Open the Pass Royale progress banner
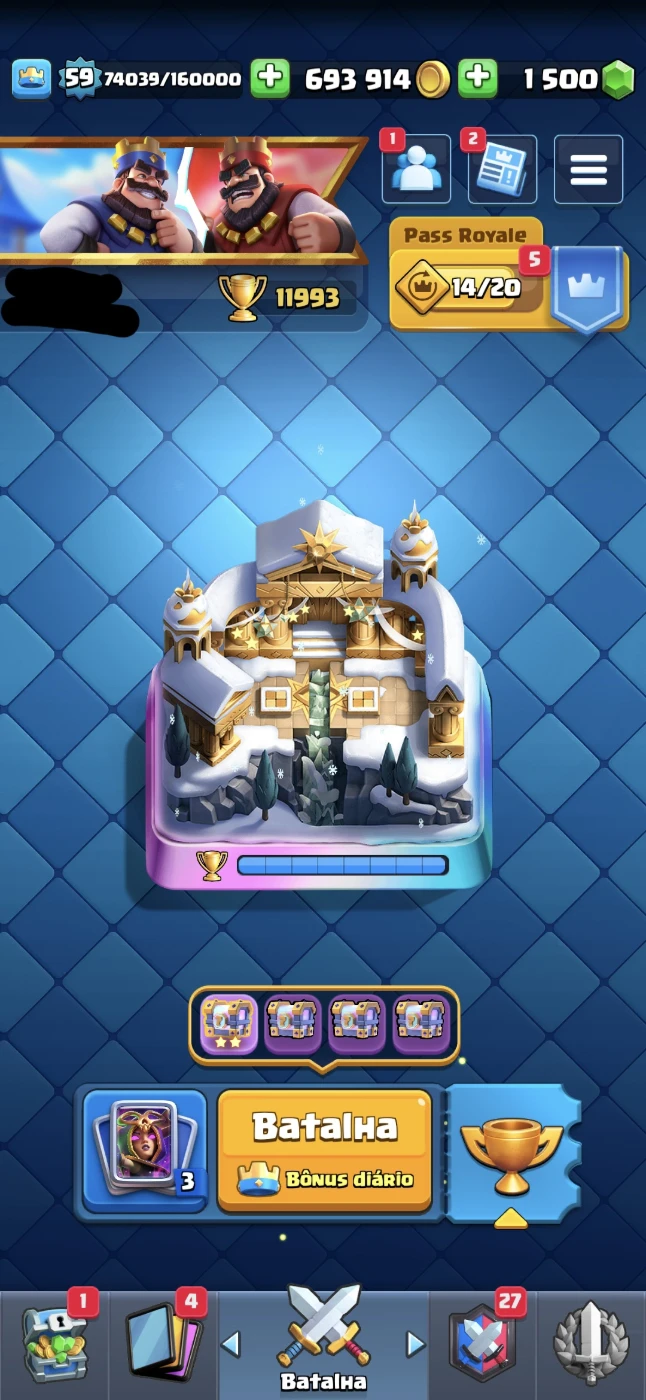 pos(470,287)
